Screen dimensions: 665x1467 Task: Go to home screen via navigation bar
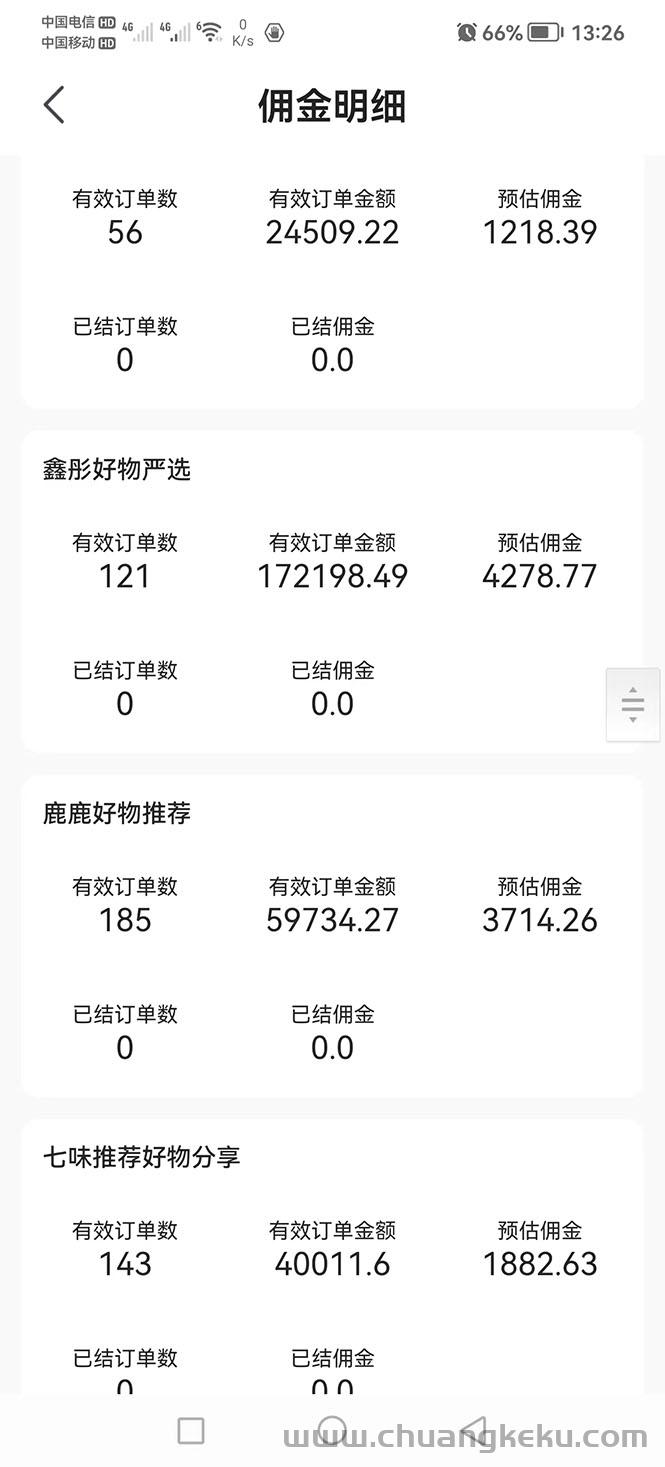point(332,1430)
